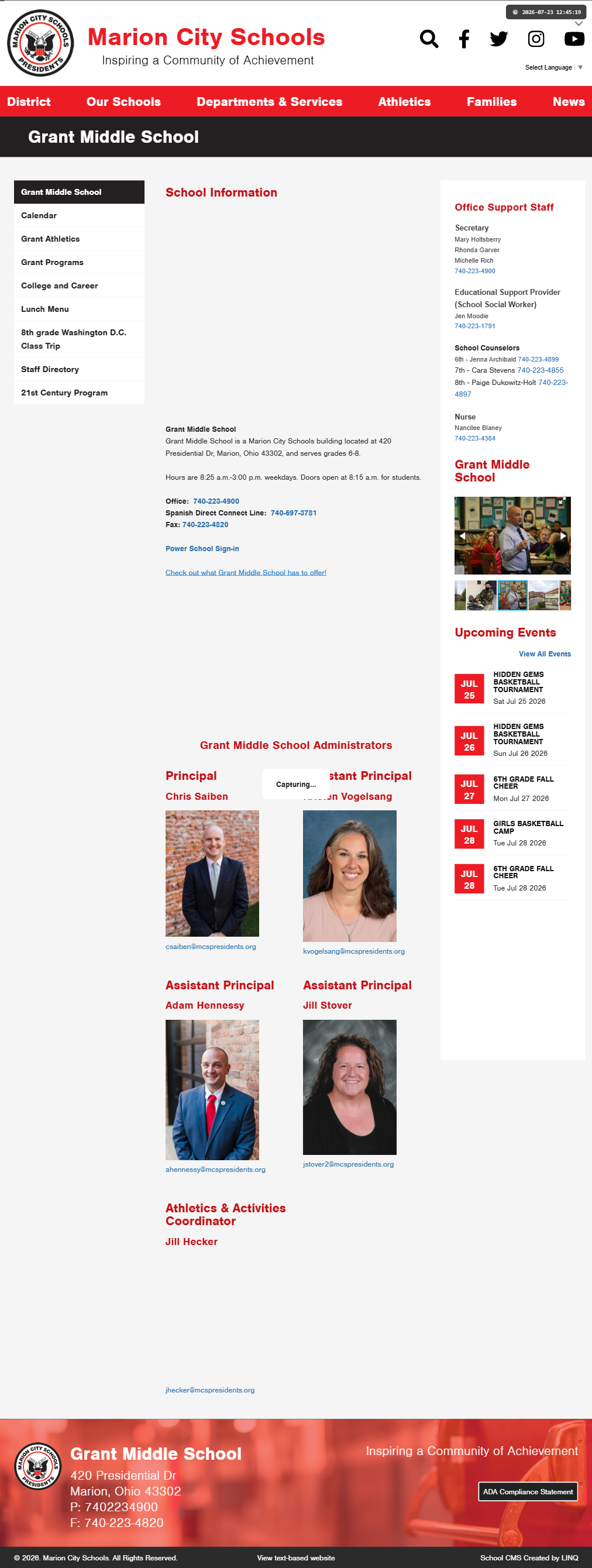Open the Grant Middle School offerings link

coord(246,572)
